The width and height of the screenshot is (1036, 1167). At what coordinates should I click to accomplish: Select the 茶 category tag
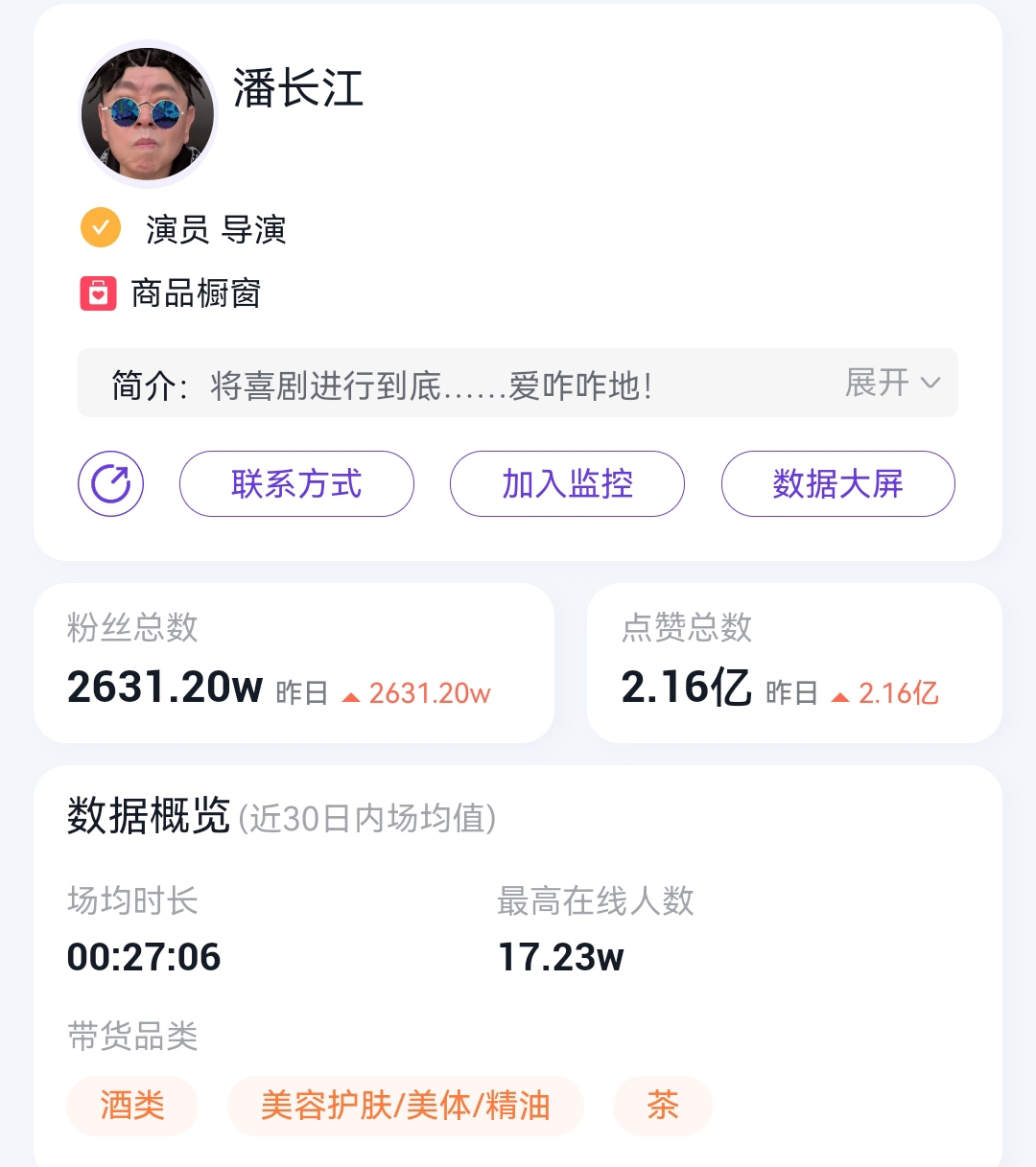click(662, 1106)
